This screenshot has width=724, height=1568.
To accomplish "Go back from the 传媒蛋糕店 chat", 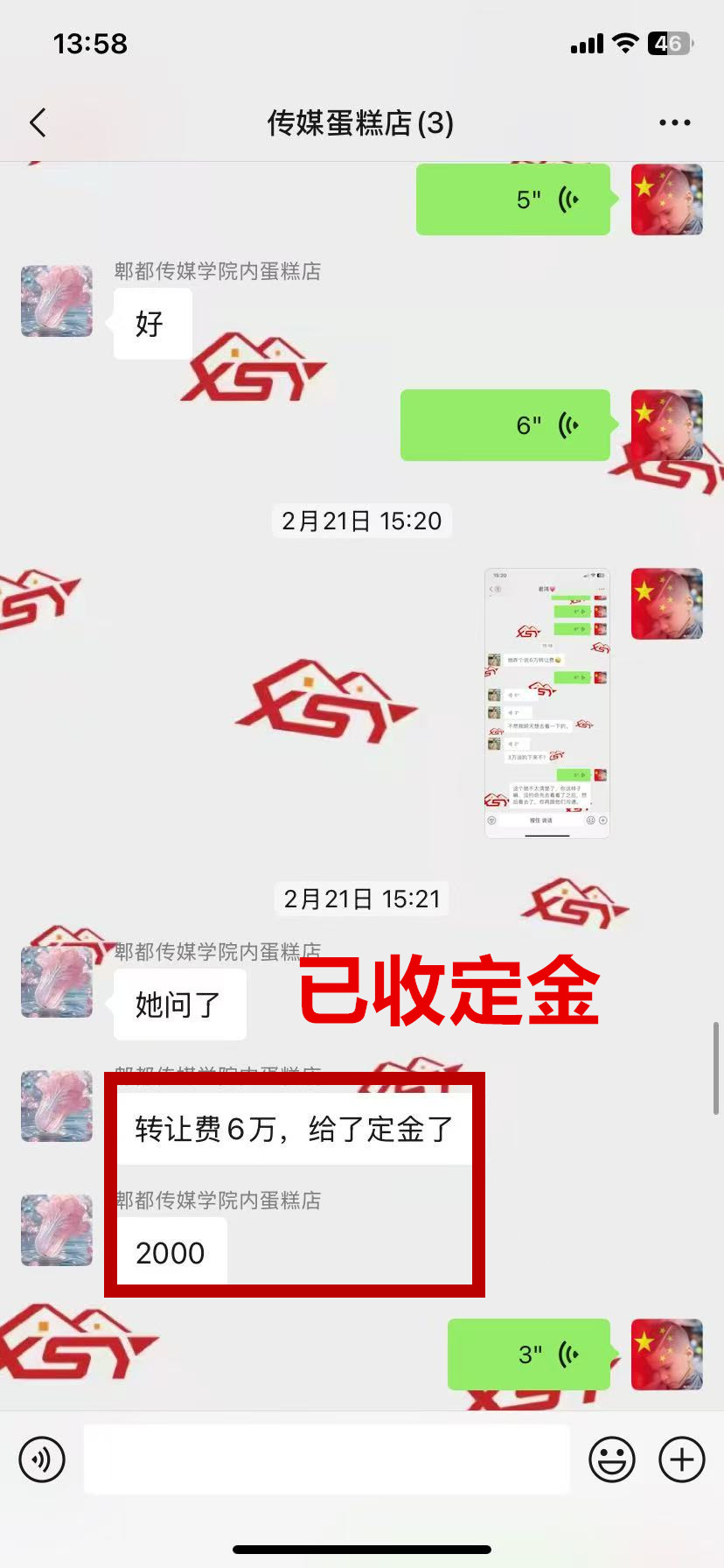I will [38, 122].
